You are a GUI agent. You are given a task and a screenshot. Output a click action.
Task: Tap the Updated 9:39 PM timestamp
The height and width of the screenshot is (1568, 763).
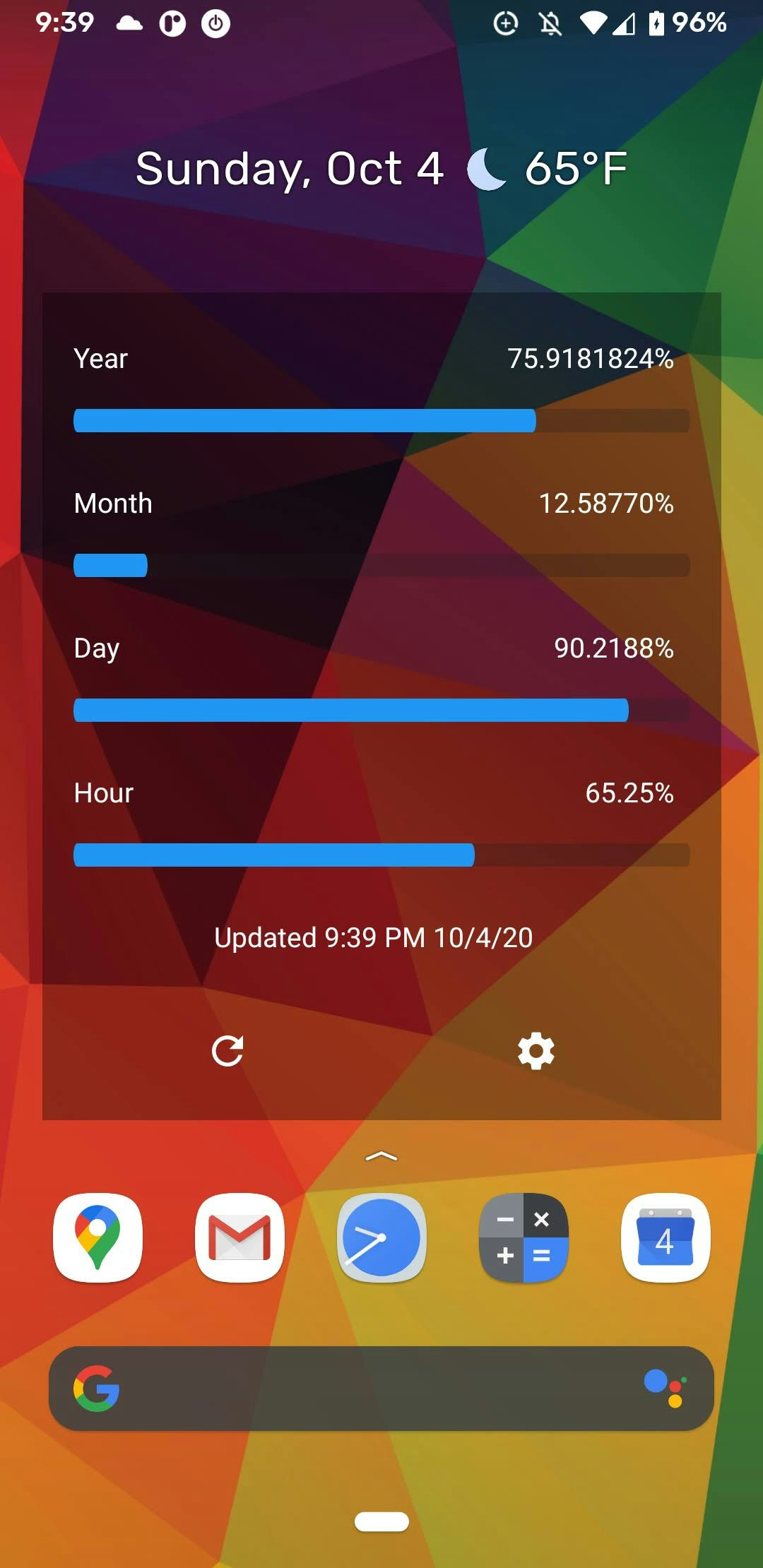pos(372,938)
